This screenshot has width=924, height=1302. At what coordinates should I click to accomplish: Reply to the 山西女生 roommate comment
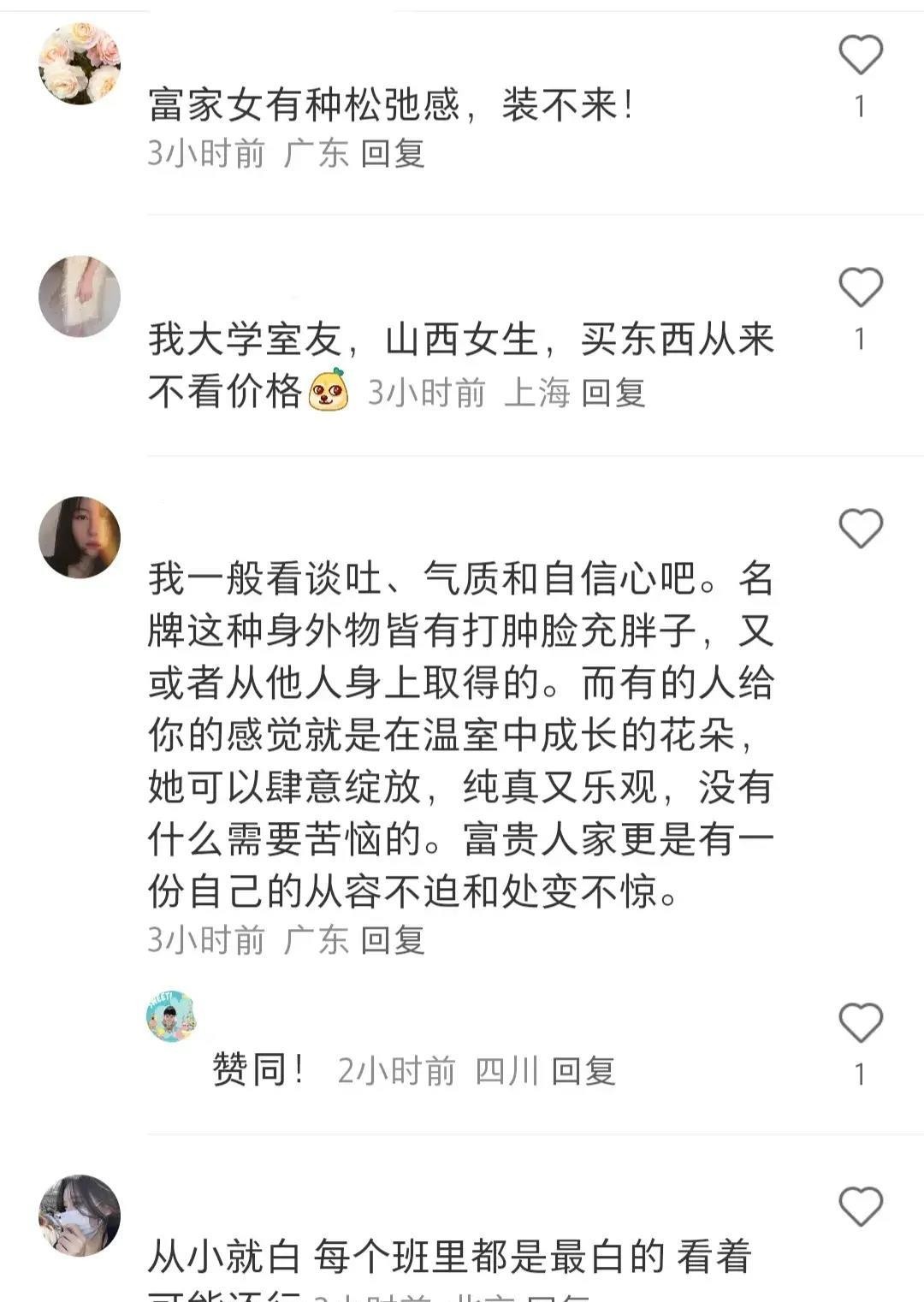(x=613, y=394)
